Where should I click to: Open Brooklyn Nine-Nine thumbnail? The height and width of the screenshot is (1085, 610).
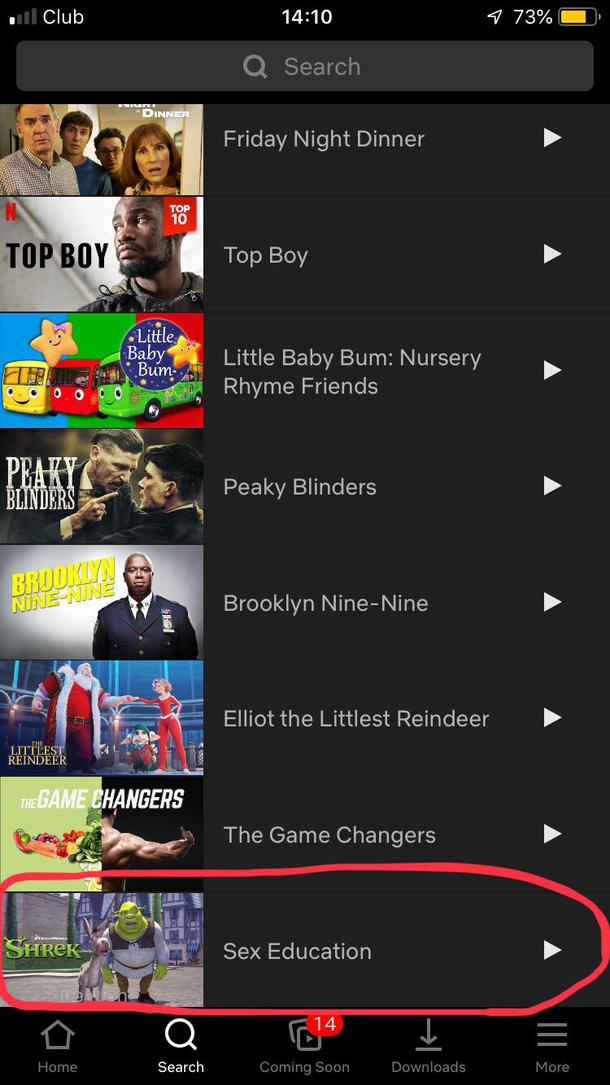(101, 603)
